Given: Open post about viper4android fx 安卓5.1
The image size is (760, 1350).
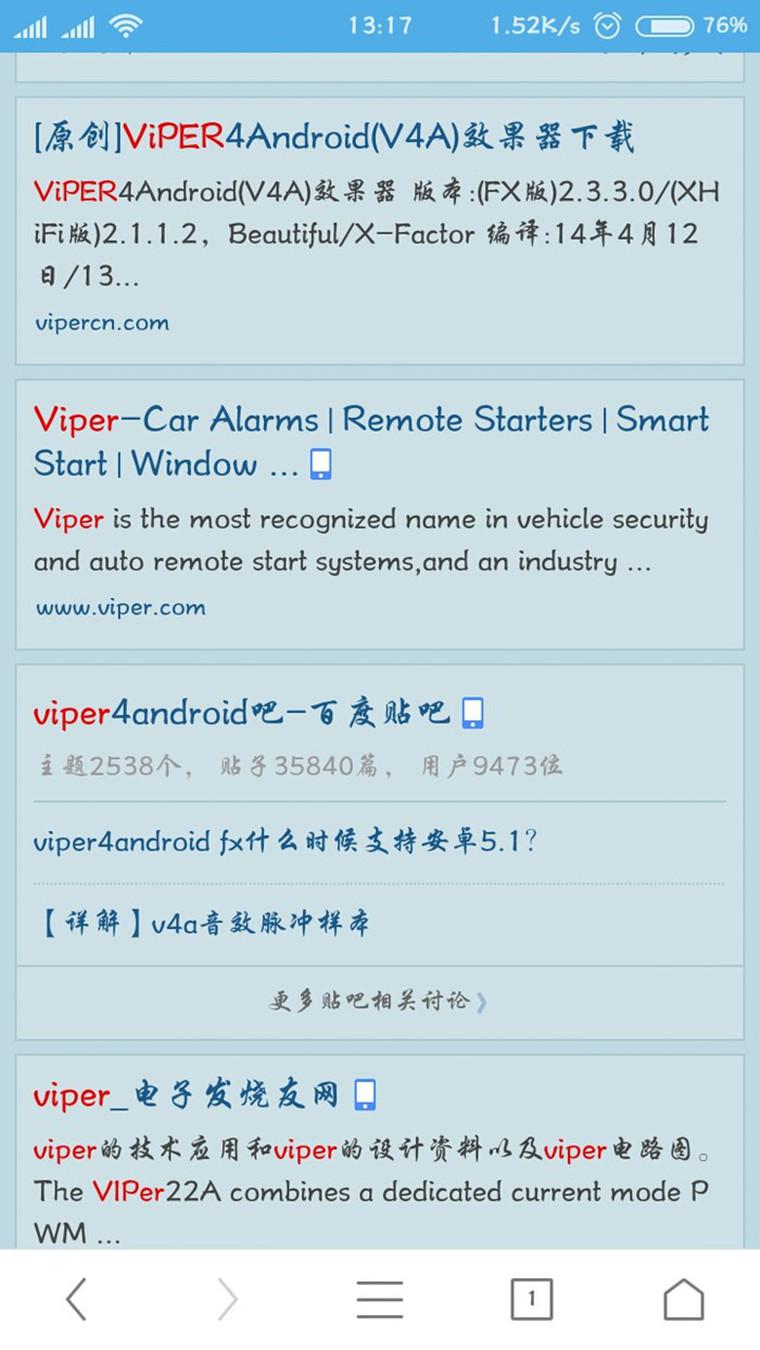Looking at the screenshot, I should [x=285, y=841].
